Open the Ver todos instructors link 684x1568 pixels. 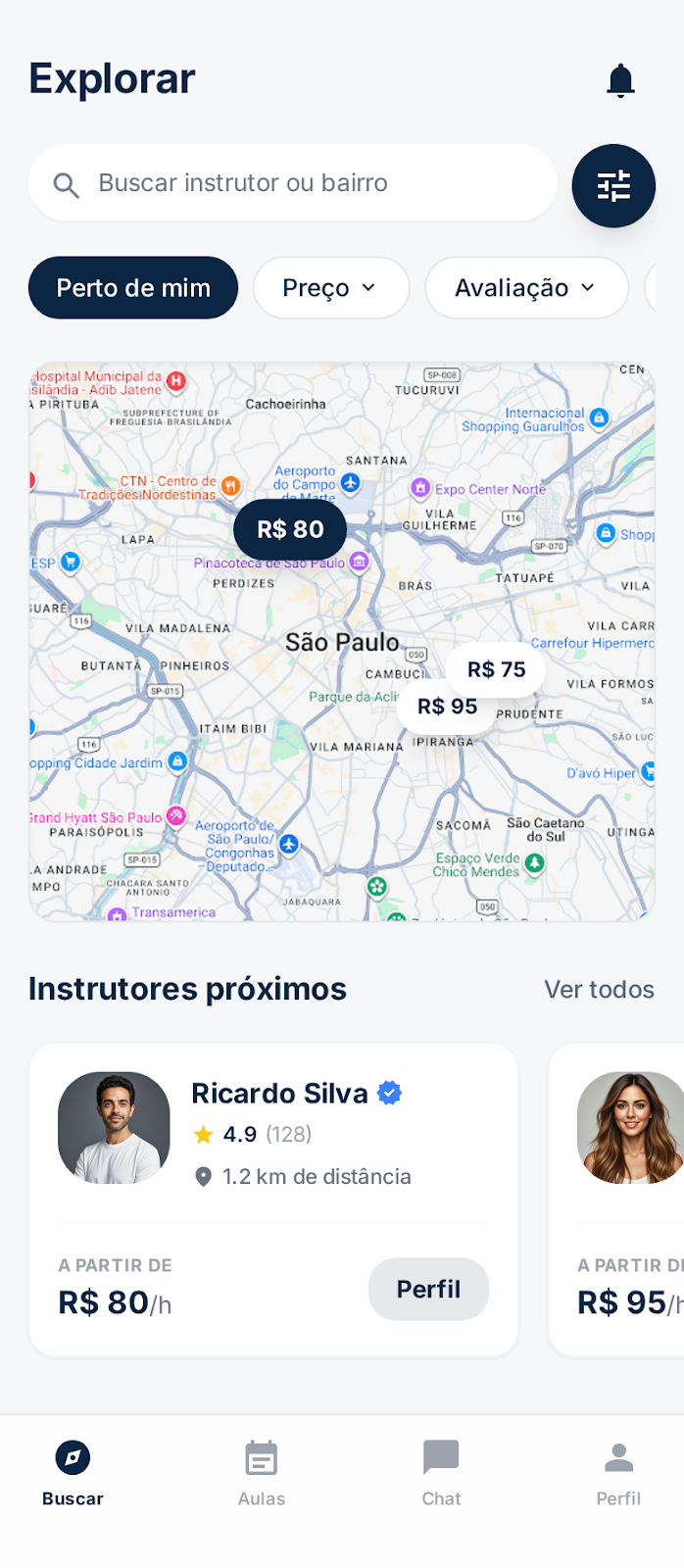[599, 990]
